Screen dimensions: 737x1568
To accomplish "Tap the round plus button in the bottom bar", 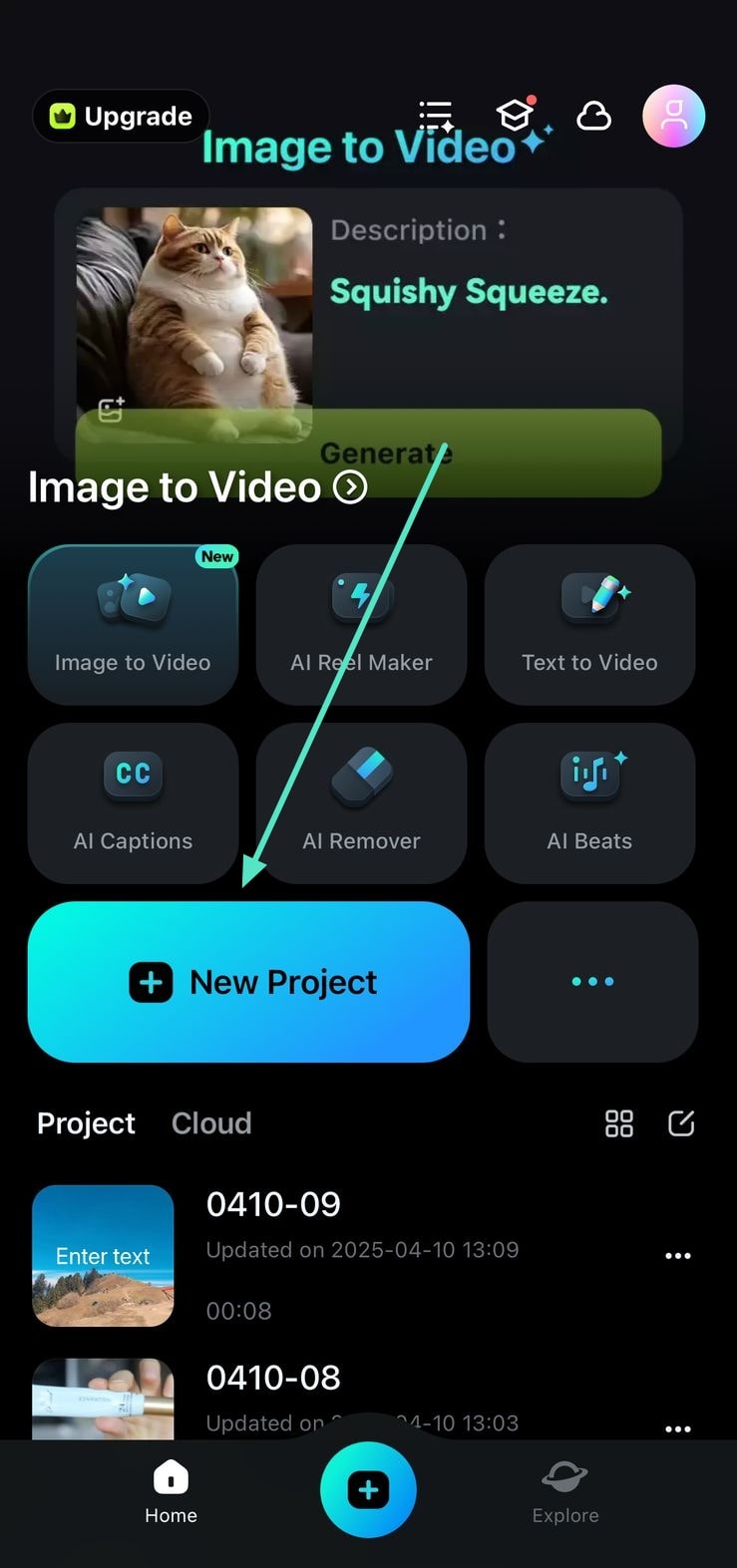I will coord(368,1490).
